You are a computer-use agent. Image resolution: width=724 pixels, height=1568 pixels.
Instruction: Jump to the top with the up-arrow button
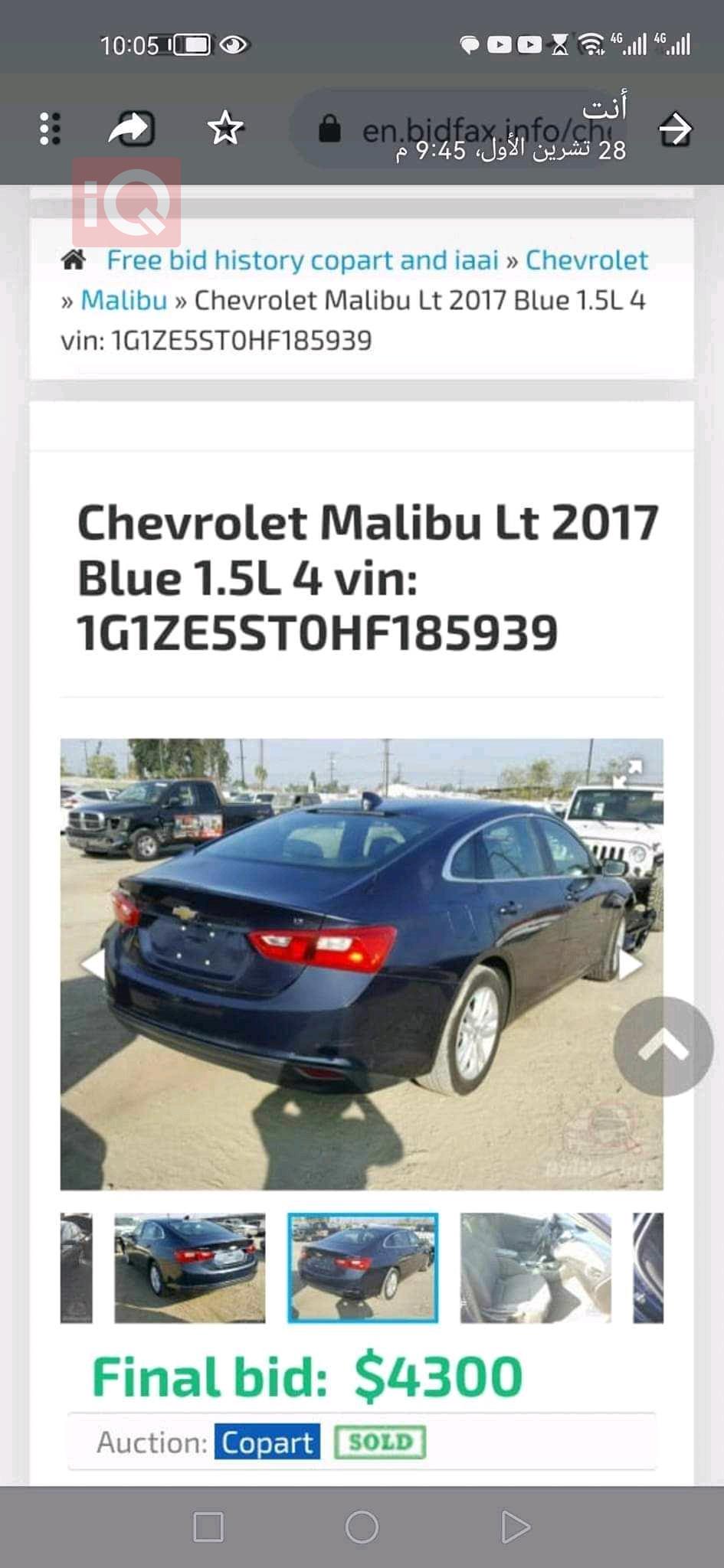point(663,1047)
